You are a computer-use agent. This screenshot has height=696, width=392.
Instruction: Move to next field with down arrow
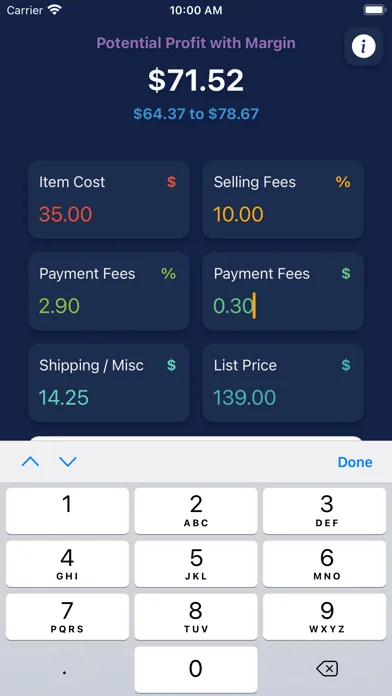coord(68,462)
